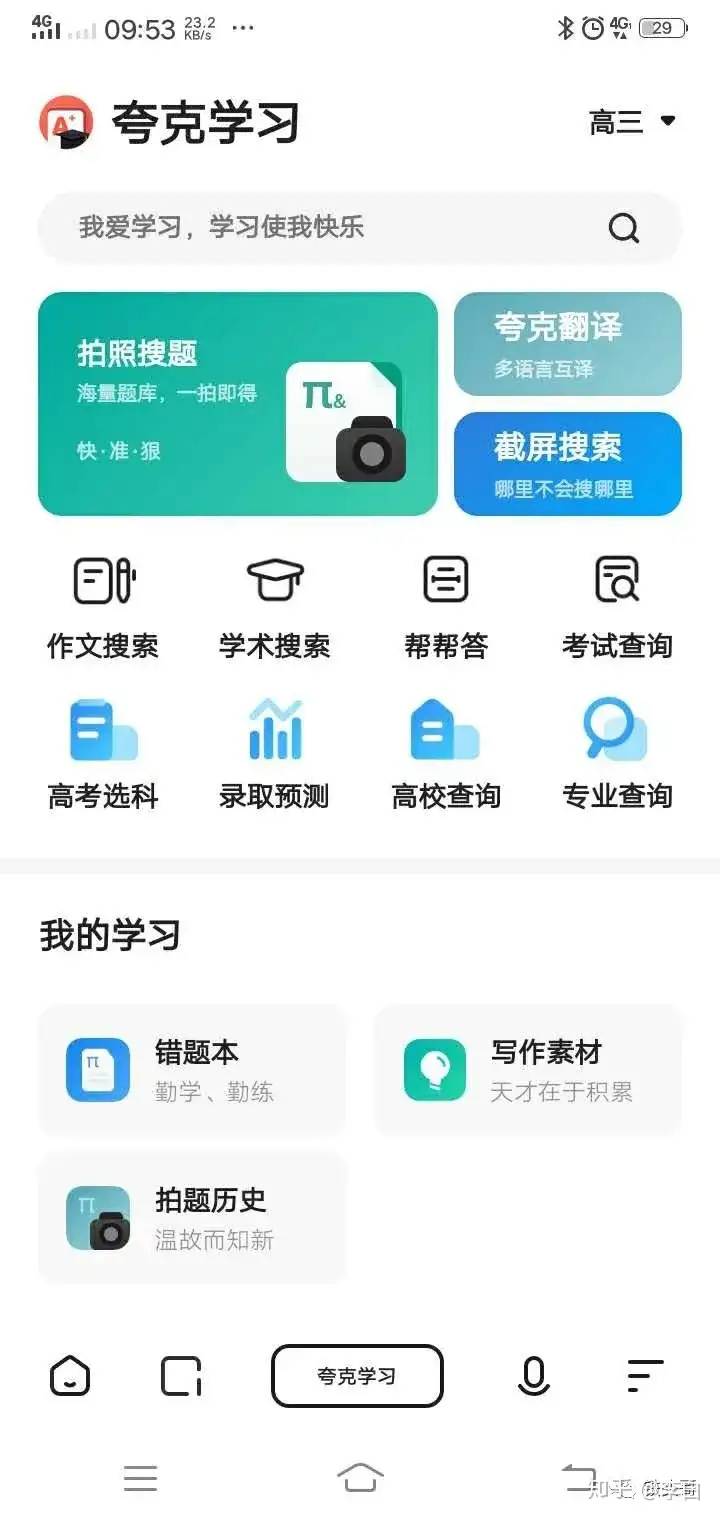
Task: Open 高校查询
Action: [446, 755]
